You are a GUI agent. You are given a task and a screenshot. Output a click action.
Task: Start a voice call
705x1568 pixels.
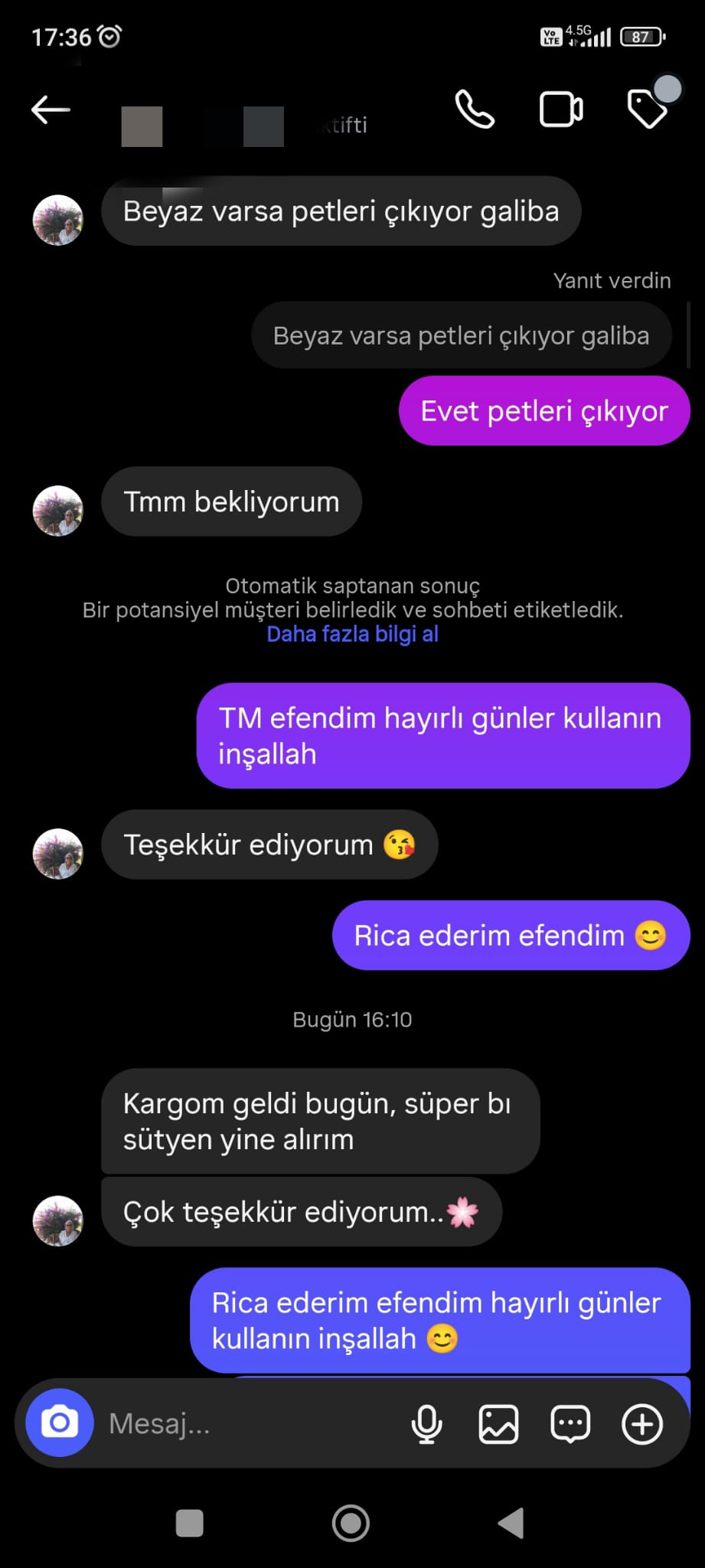pos(475,109)
